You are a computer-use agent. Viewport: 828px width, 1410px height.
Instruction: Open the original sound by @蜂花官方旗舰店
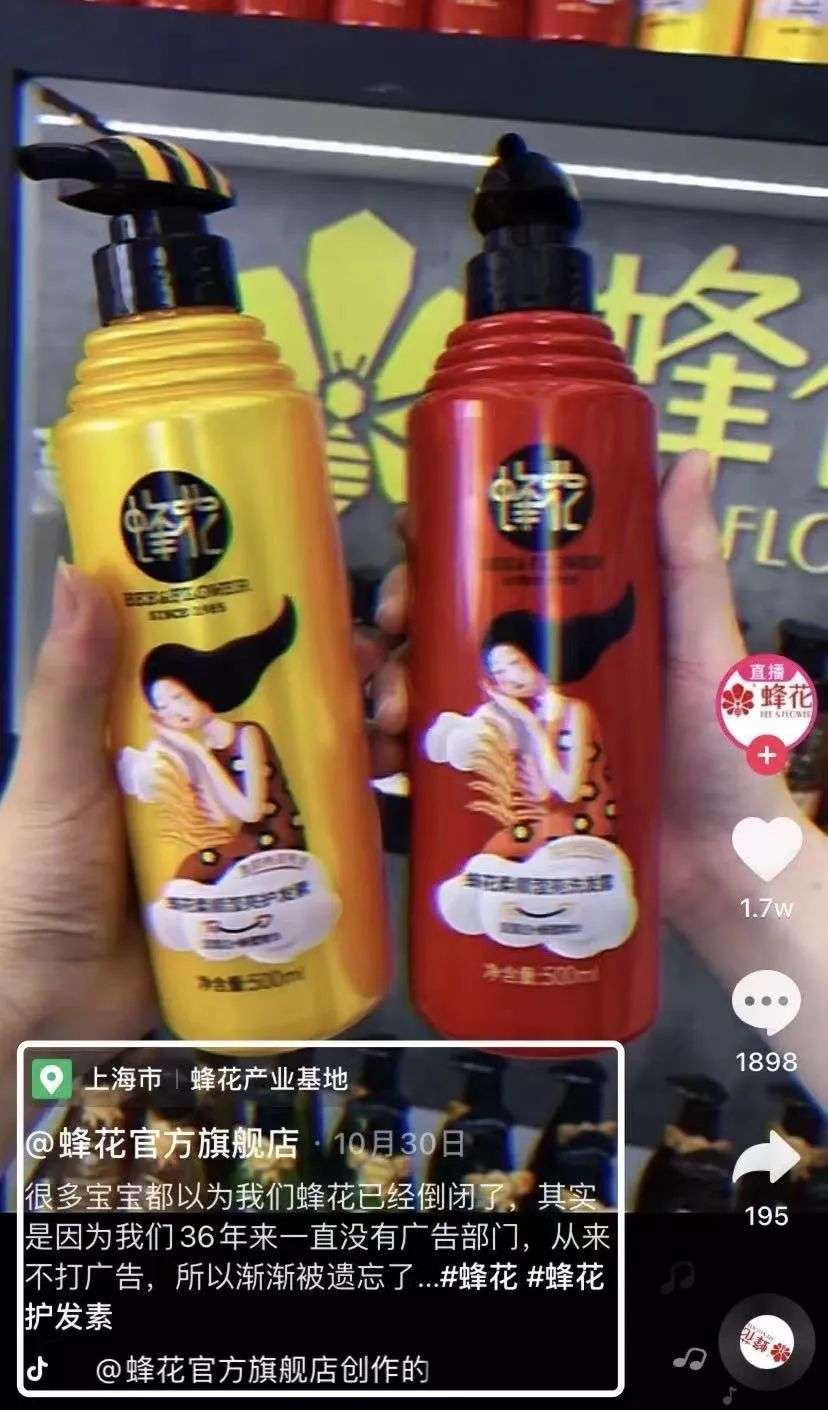pyautogui.click(x=262, y=1369)
